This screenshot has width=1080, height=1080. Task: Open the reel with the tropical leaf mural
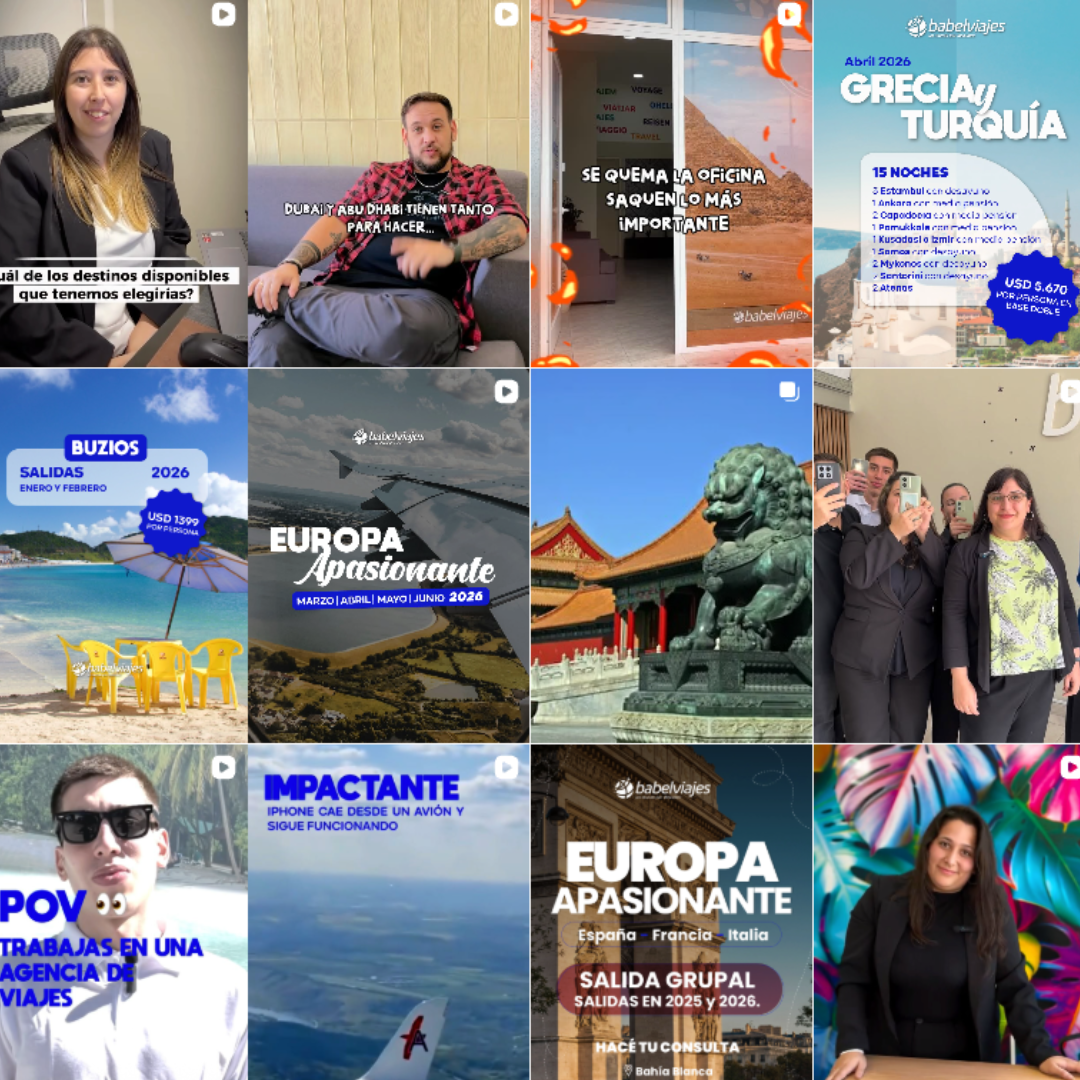pyautogui.click(x=946, y=912)
